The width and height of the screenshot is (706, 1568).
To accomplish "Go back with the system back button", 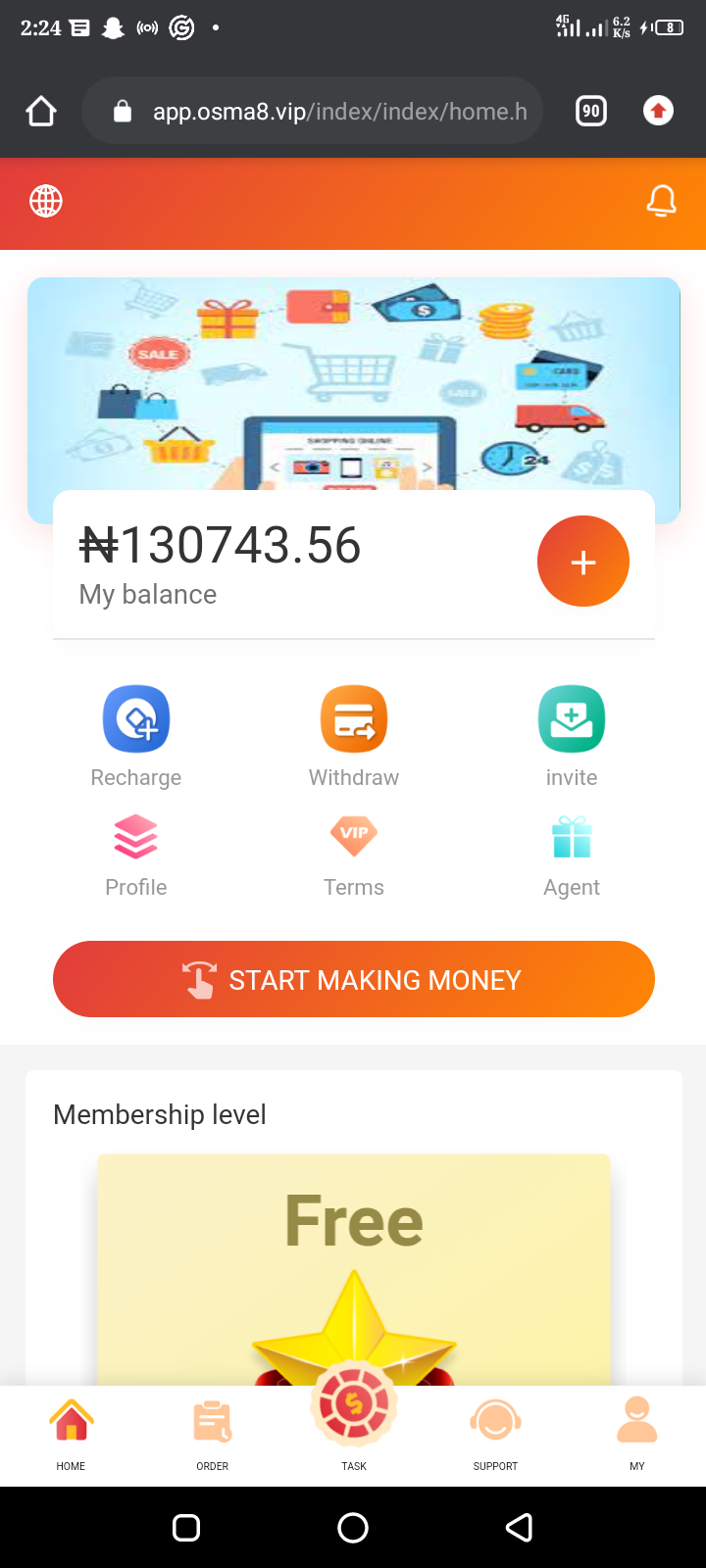I will (519, 1527).
